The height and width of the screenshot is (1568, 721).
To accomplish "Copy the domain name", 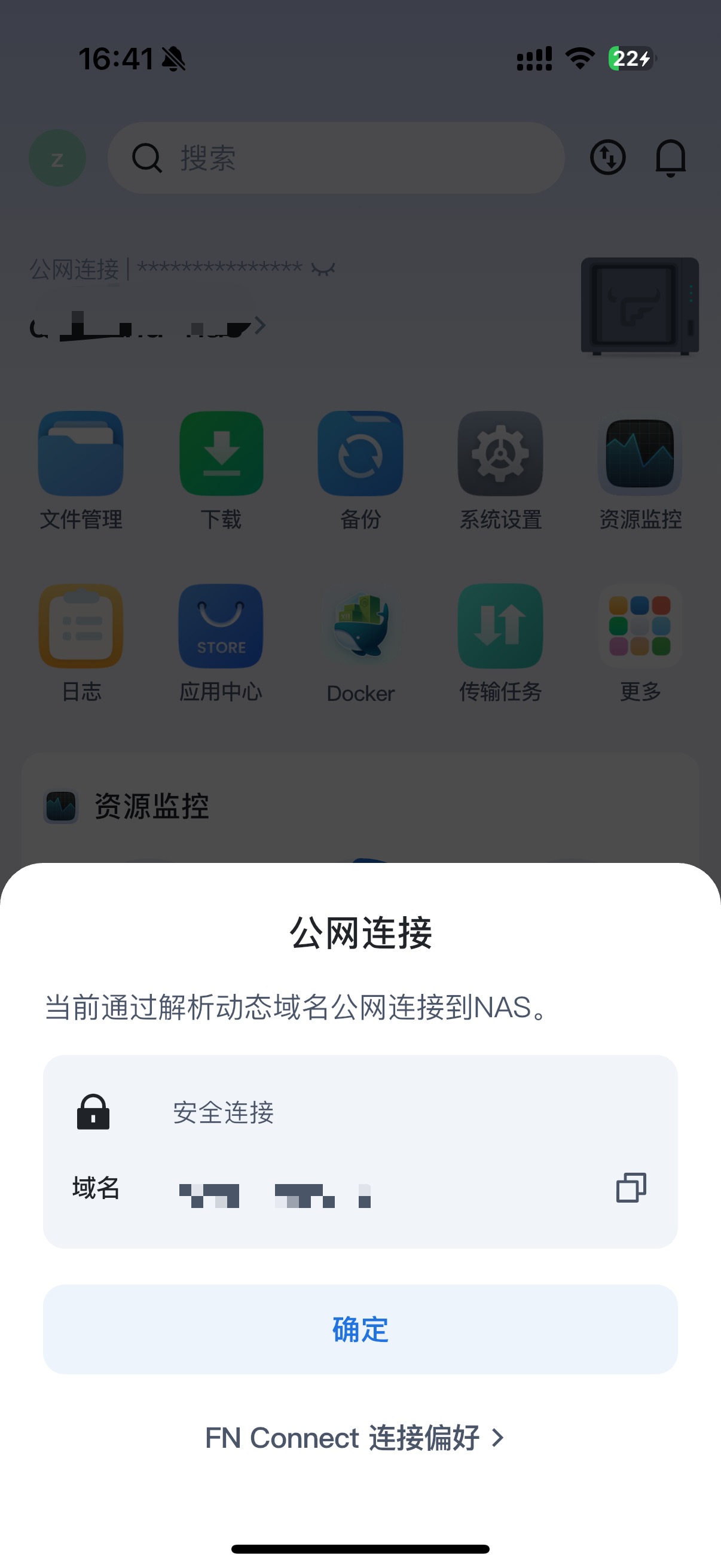I will pyautogui.click(x=630, y=1187).
